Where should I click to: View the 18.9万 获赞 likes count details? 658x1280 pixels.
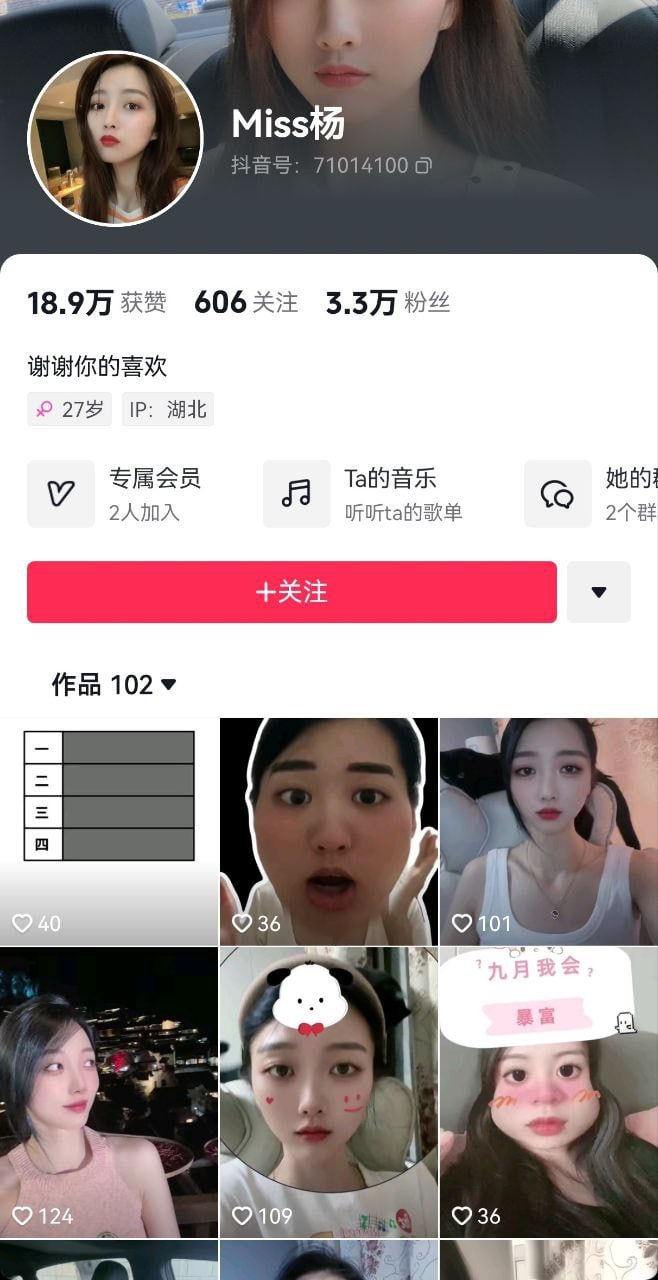[x=97, y=302]
